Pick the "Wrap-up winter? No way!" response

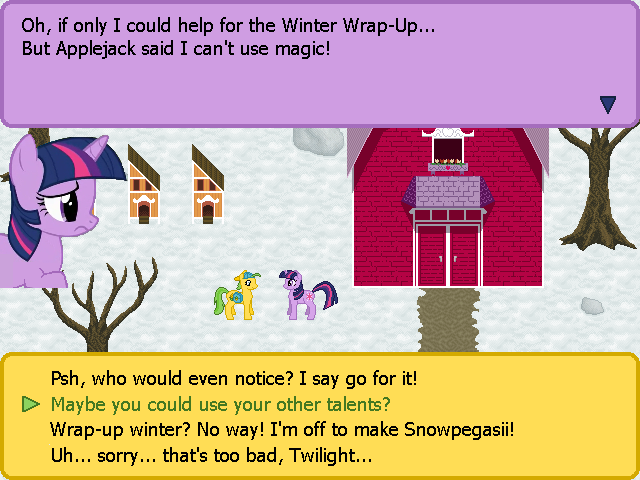(x=281, y=431)
